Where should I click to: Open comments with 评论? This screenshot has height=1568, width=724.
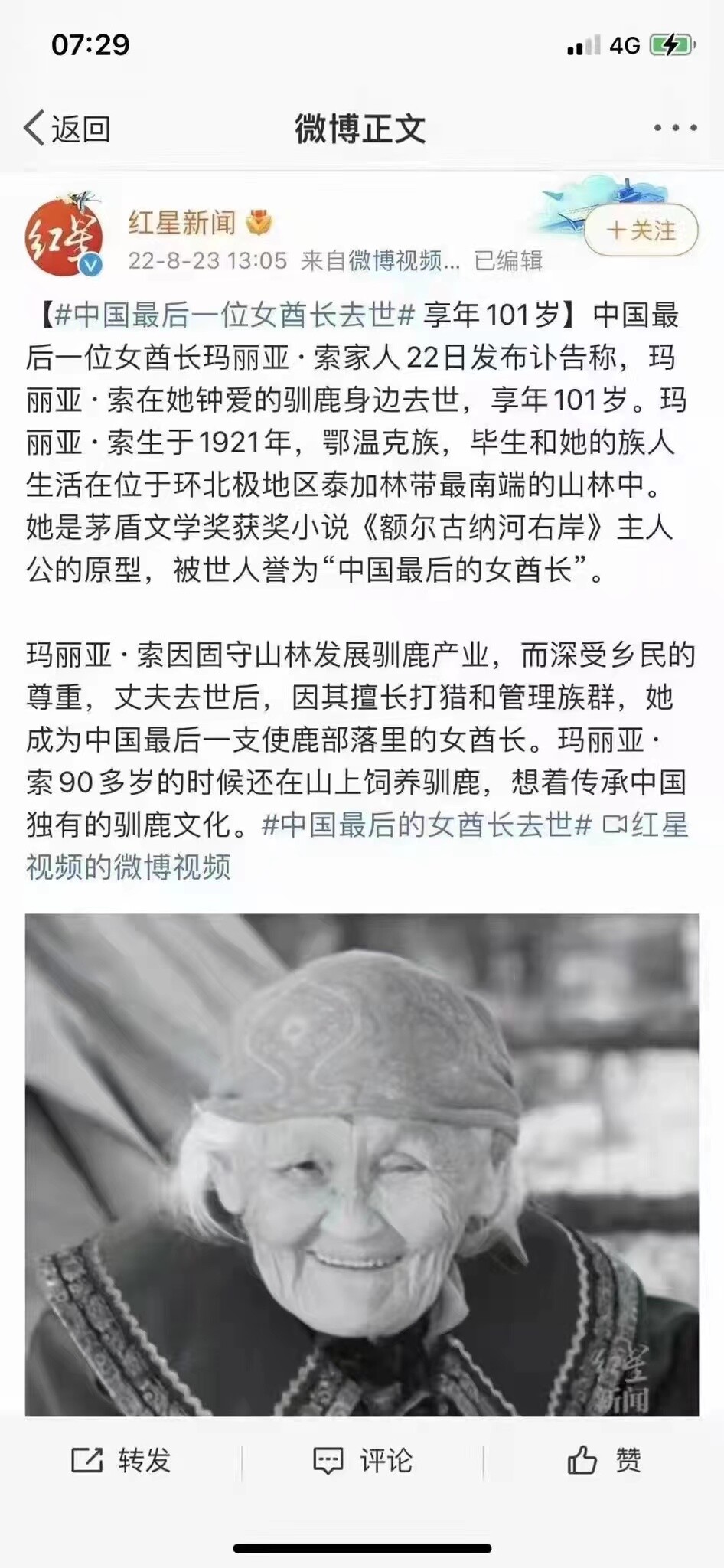[x=363, y=1460]
